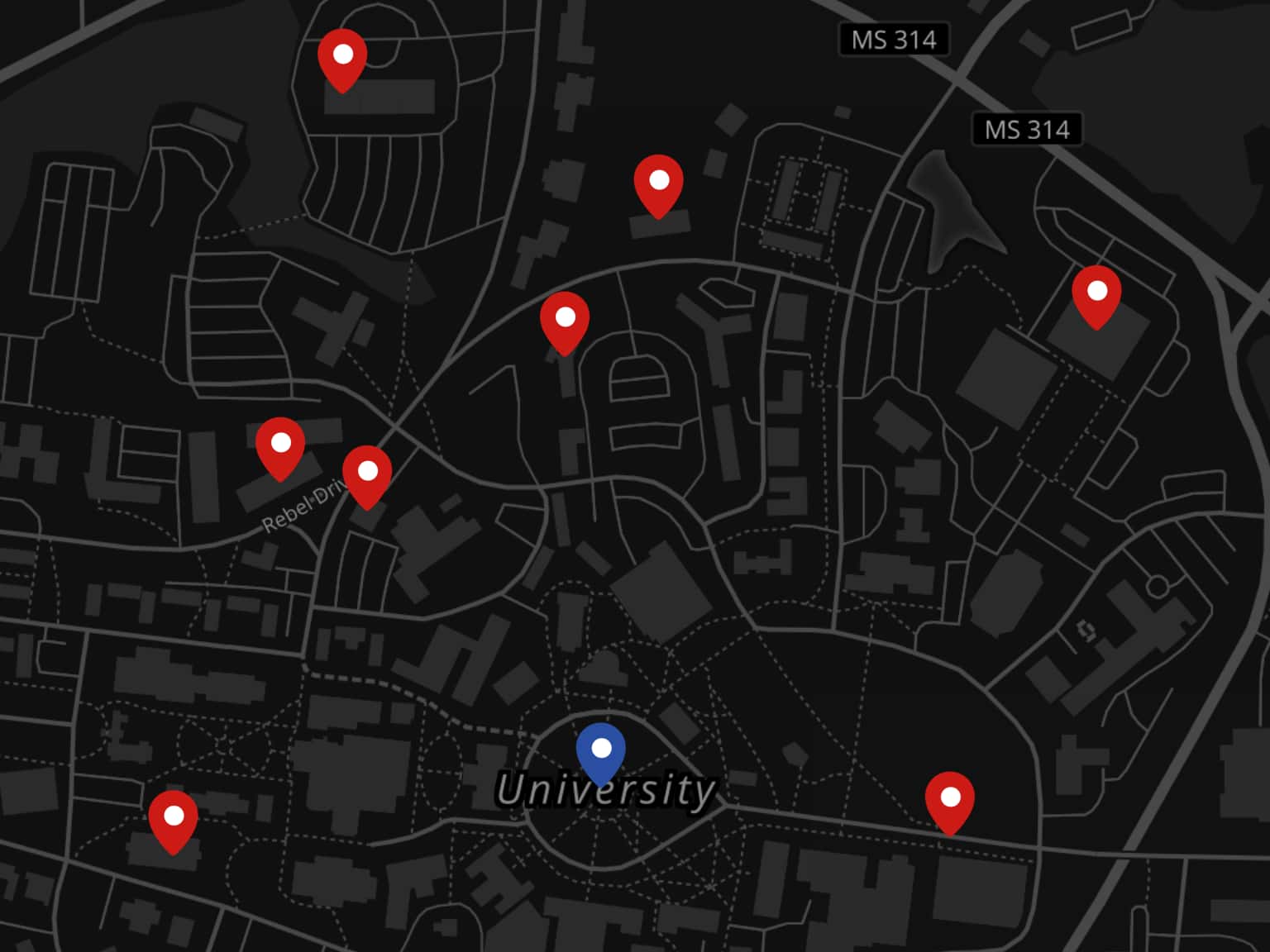Open the red pin just west of Rebel Drive
1270x952 pixels.
[x=280, y=445]
